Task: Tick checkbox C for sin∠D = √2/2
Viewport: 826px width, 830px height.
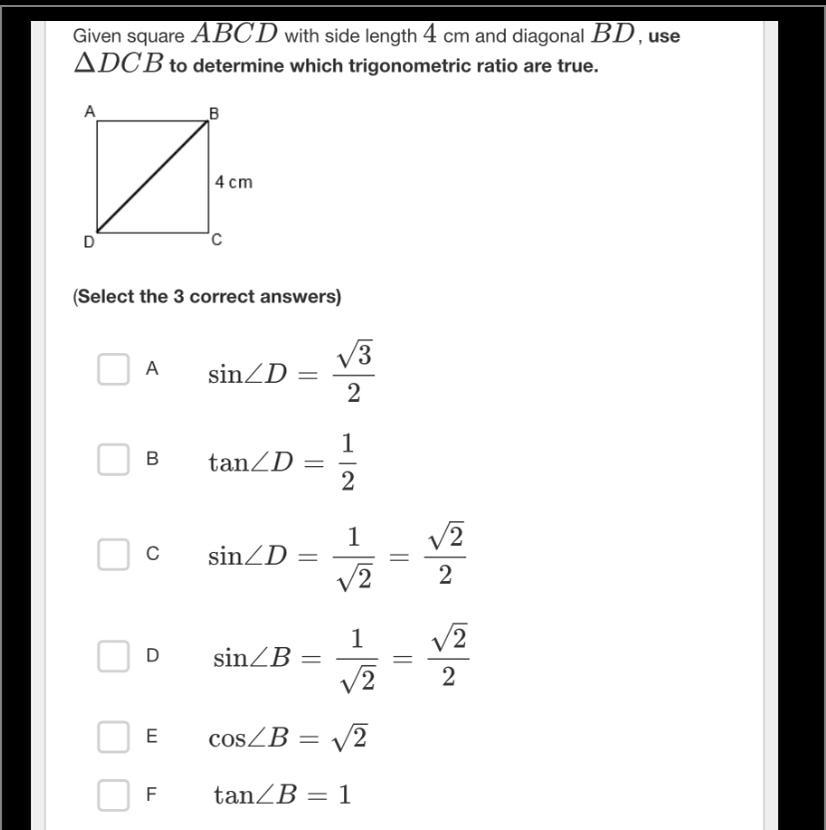Action: tap(113, 554)
